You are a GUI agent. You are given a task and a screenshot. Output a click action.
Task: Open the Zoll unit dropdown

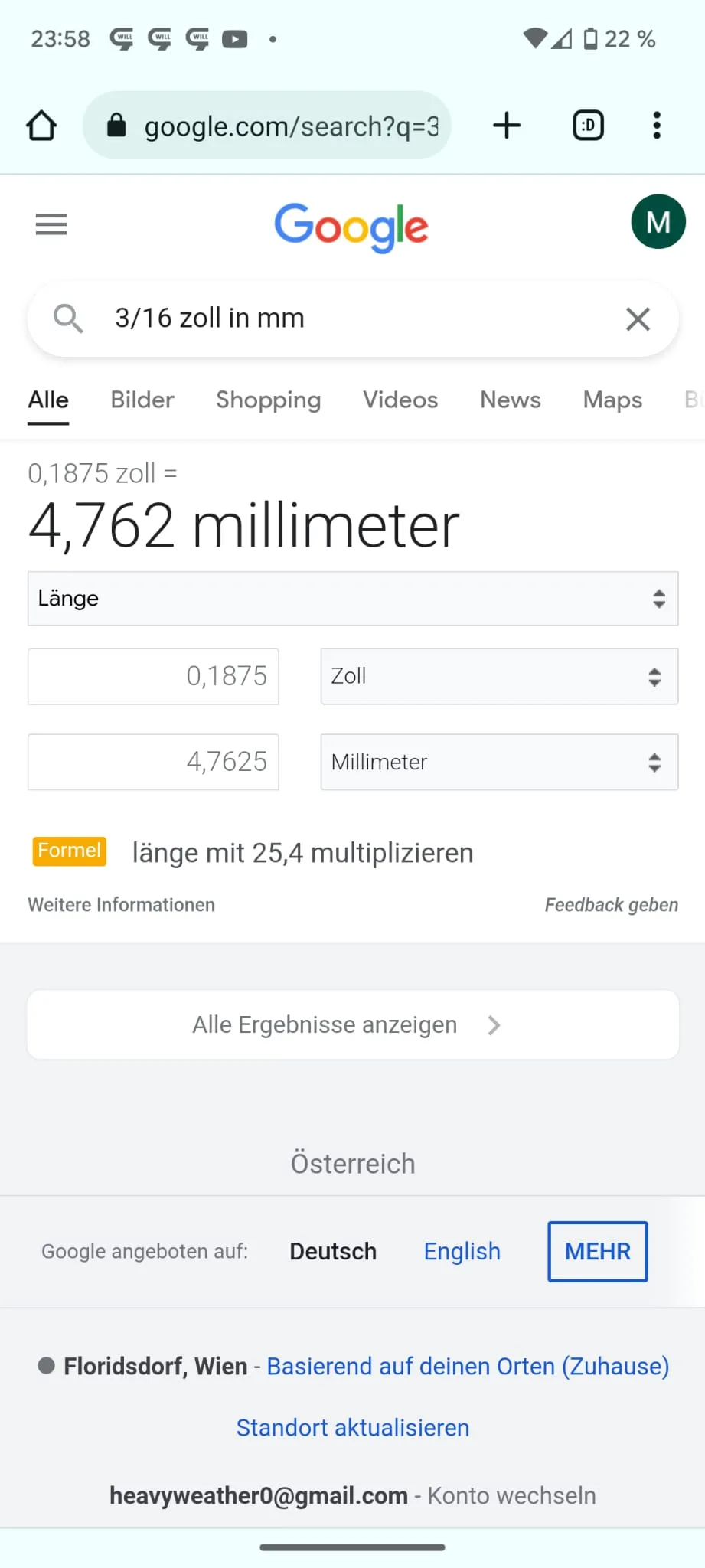(499, 677)
